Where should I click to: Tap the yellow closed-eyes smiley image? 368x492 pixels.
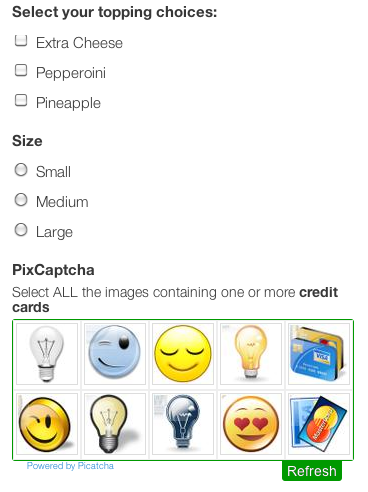(x=183, y=354)
